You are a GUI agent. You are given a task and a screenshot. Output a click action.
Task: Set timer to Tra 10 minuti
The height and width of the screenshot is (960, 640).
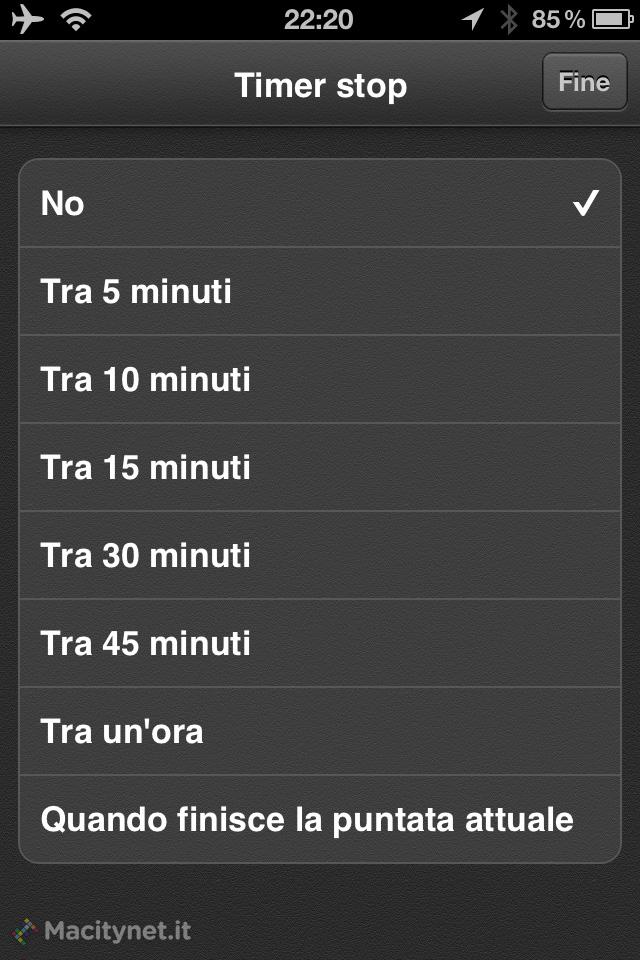click(320, 379)
